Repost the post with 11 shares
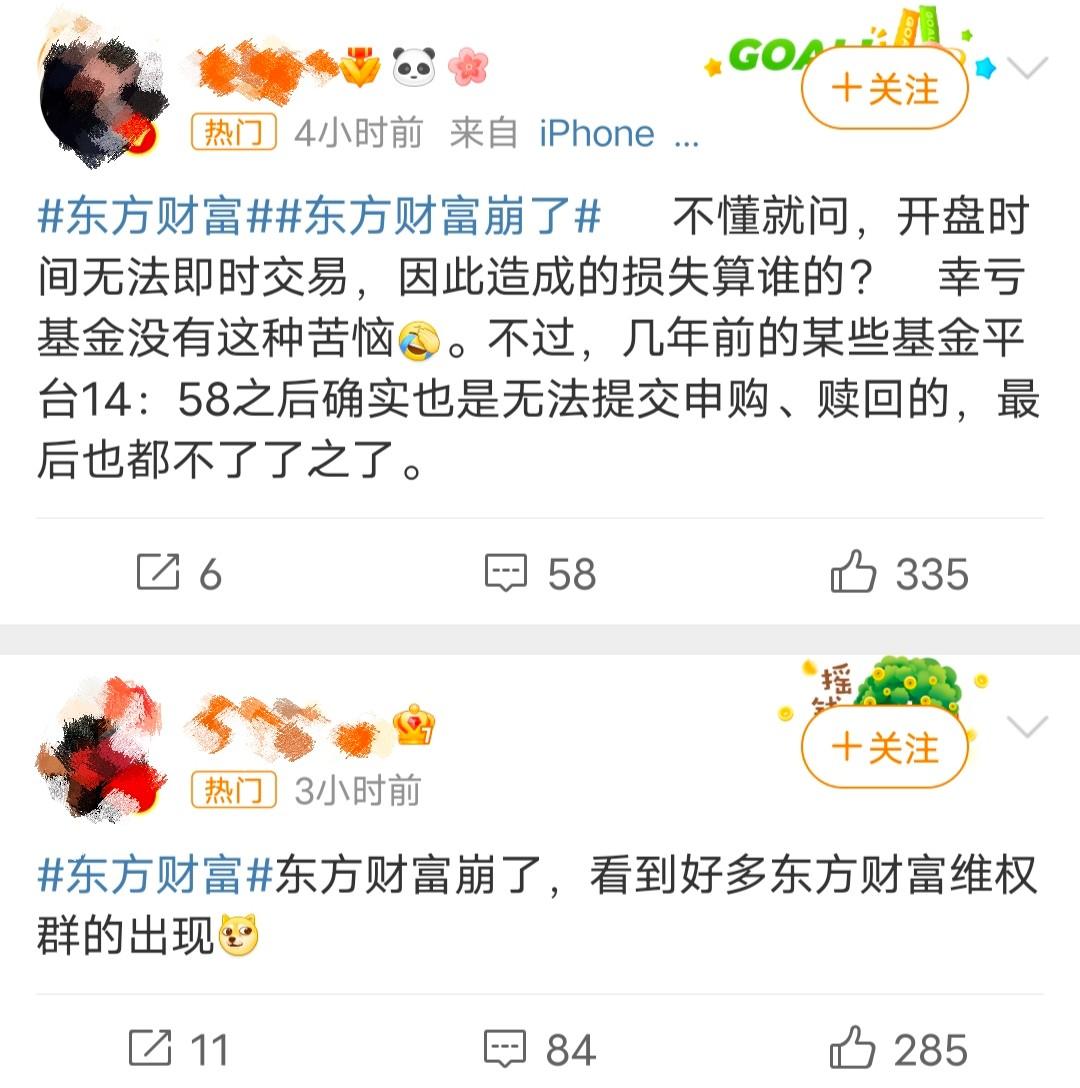This screenshot has width=1080, height=1088. point(179,1048)
